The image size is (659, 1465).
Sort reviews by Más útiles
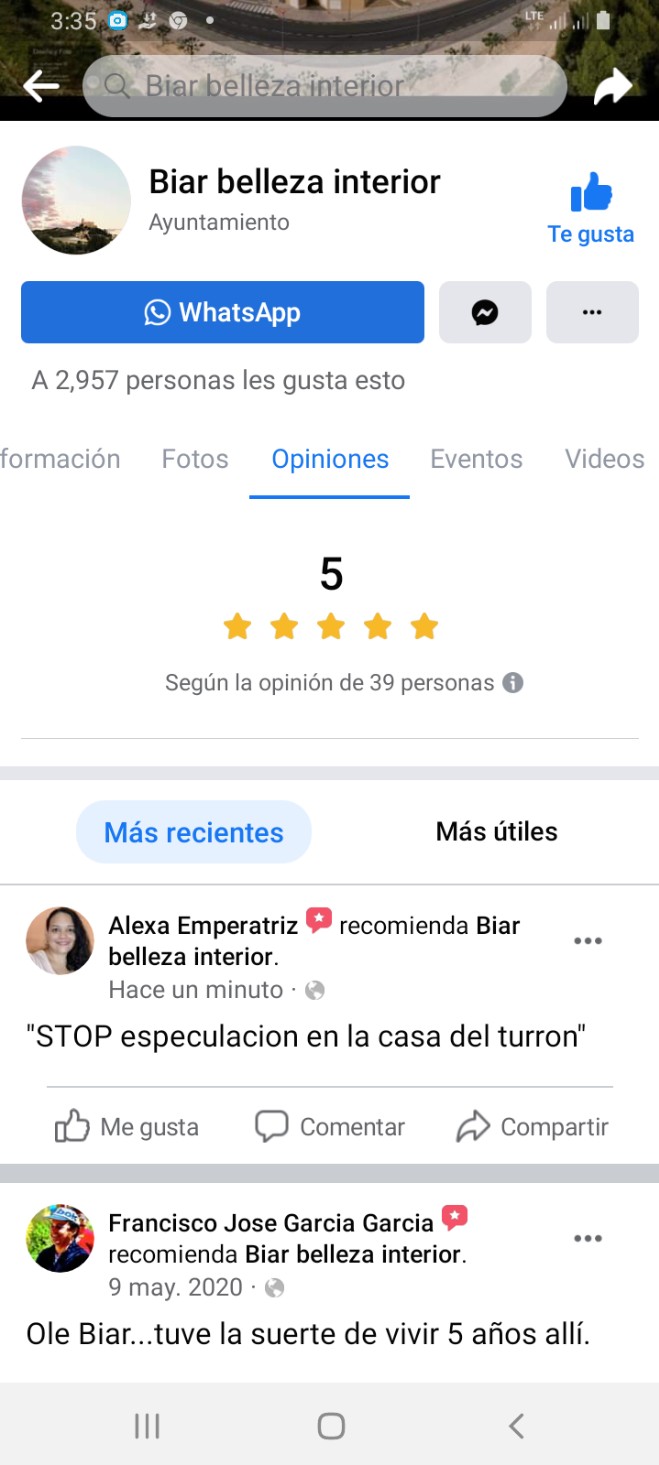point(496,832)
